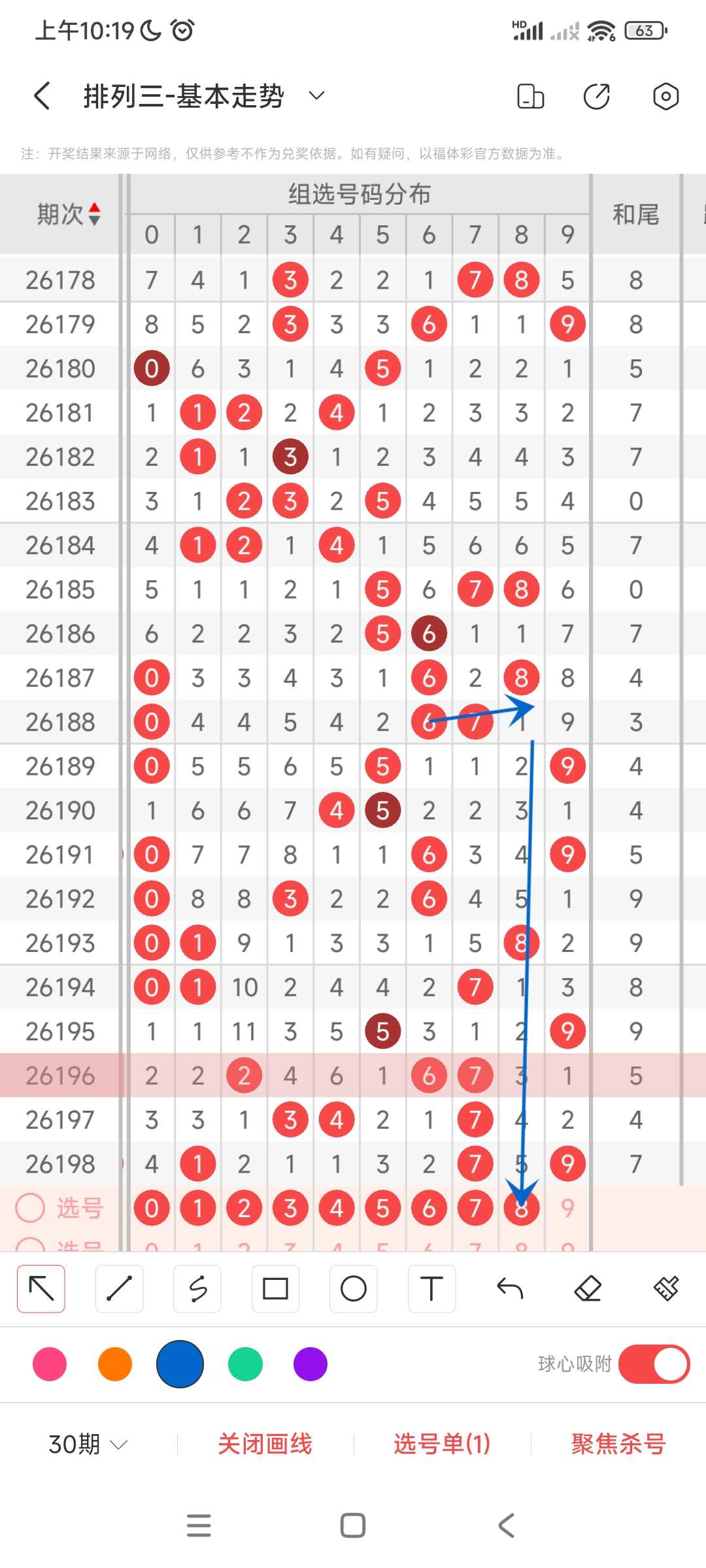Viewport: 706px width, 1568px height.
Task: Expand the 排列三-基本走势 title dropdown
Action: (316, 96)
